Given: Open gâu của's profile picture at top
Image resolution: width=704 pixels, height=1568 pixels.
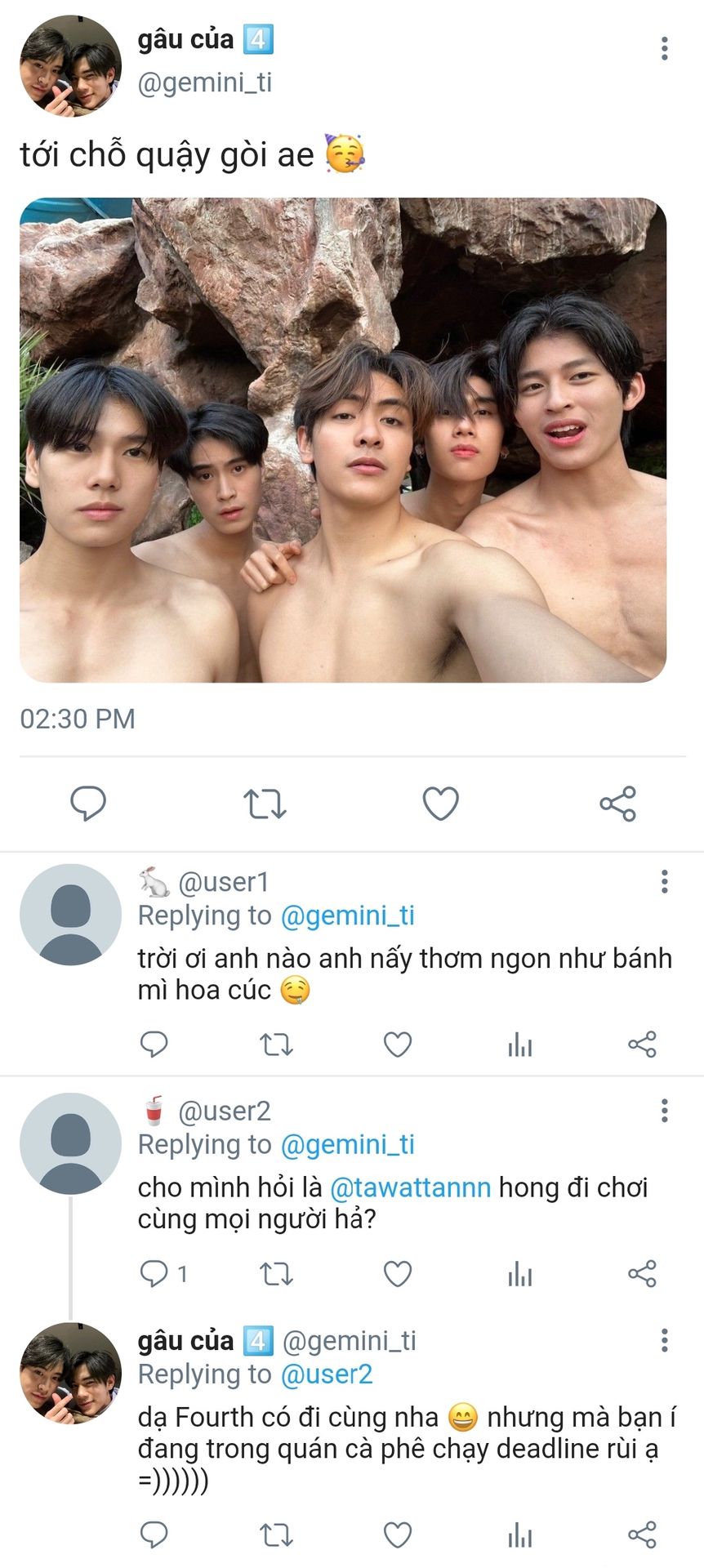Looking at the screenshot, I should tap(70, 65).
